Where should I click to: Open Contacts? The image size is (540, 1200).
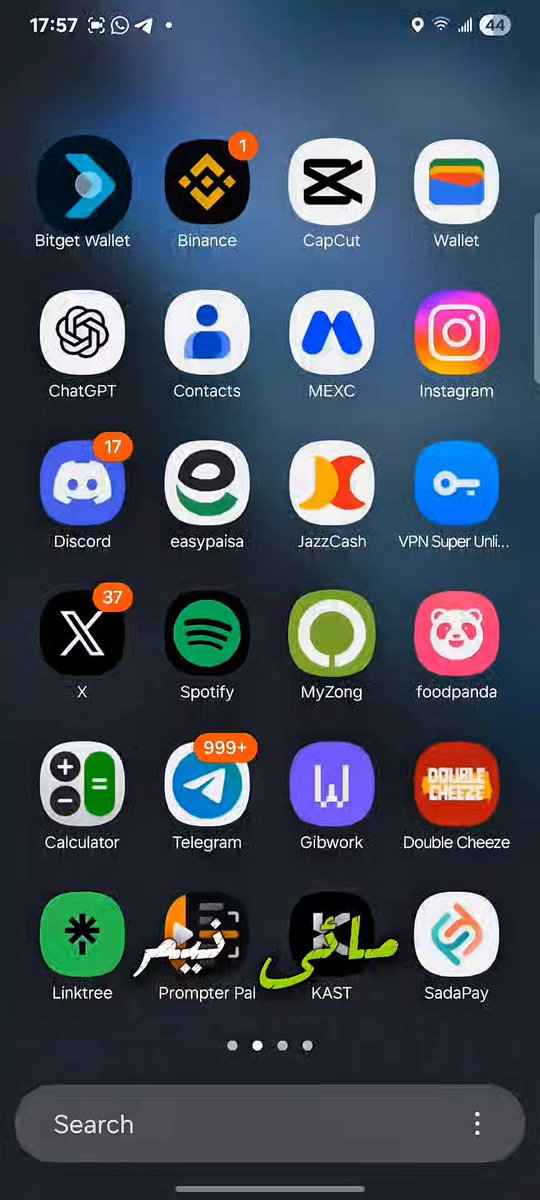(x=207, y=333)
